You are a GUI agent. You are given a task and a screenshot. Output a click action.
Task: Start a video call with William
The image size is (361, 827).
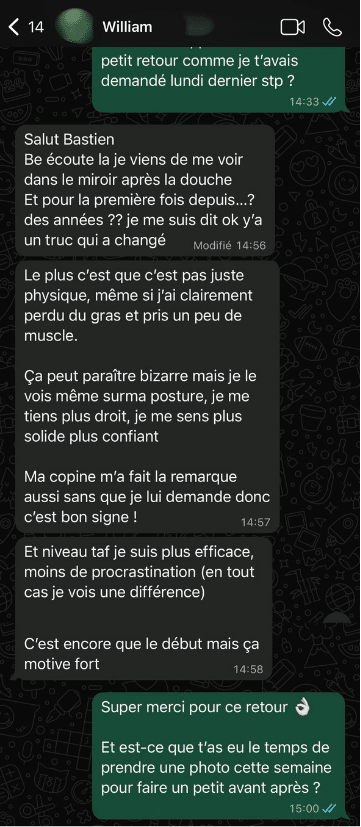click(293, 27)
